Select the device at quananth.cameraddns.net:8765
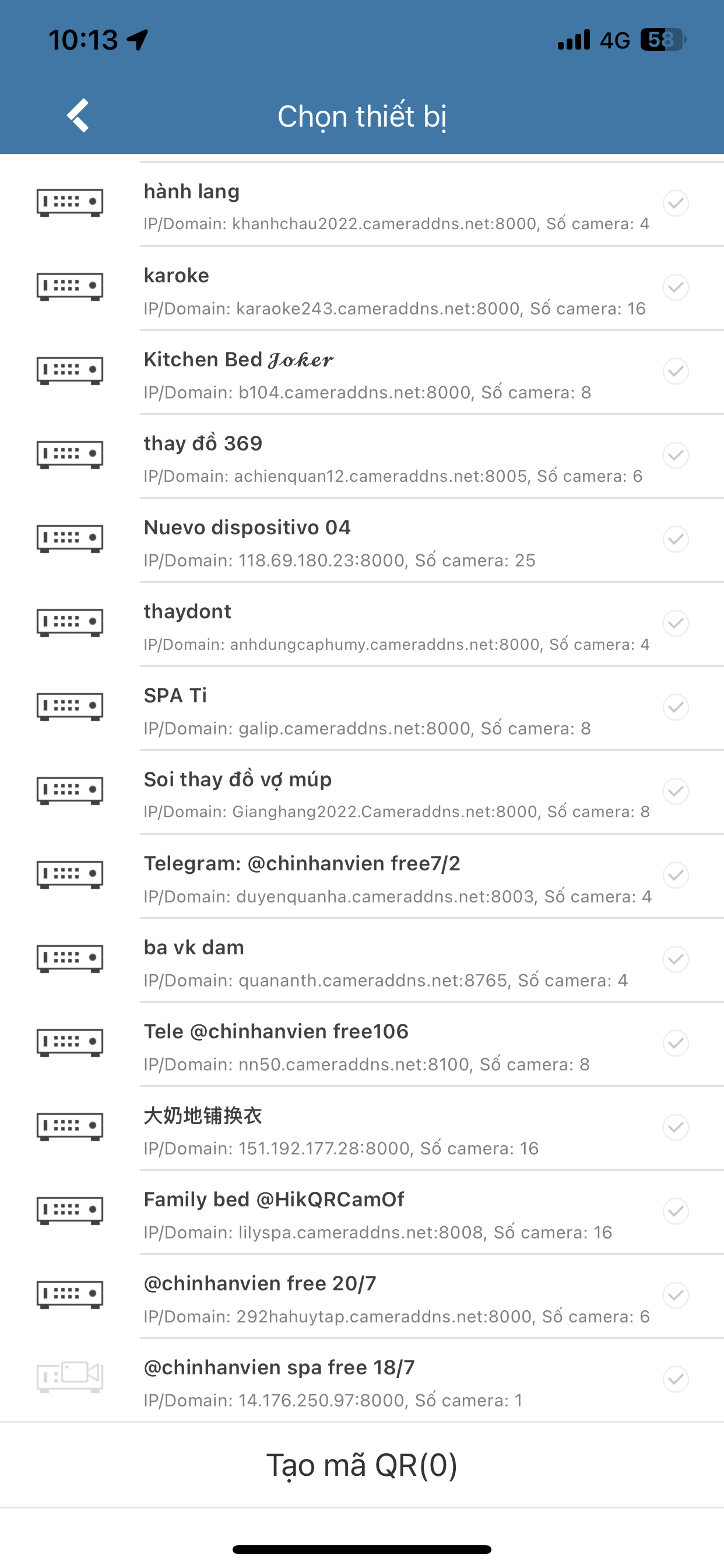The image size is (724, 1568). 676,960
